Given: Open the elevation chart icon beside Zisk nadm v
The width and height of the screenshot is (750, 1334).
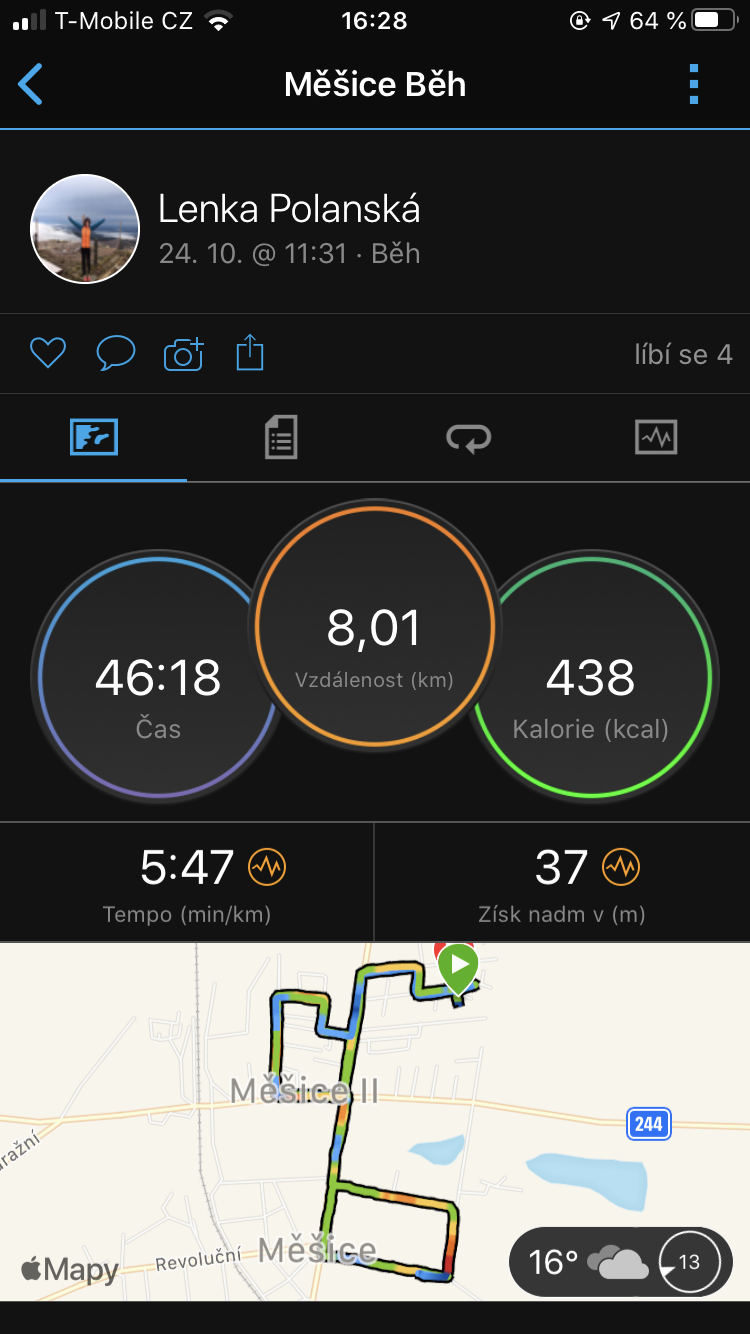Looking at the screenshot, I should tap(621, 867).
